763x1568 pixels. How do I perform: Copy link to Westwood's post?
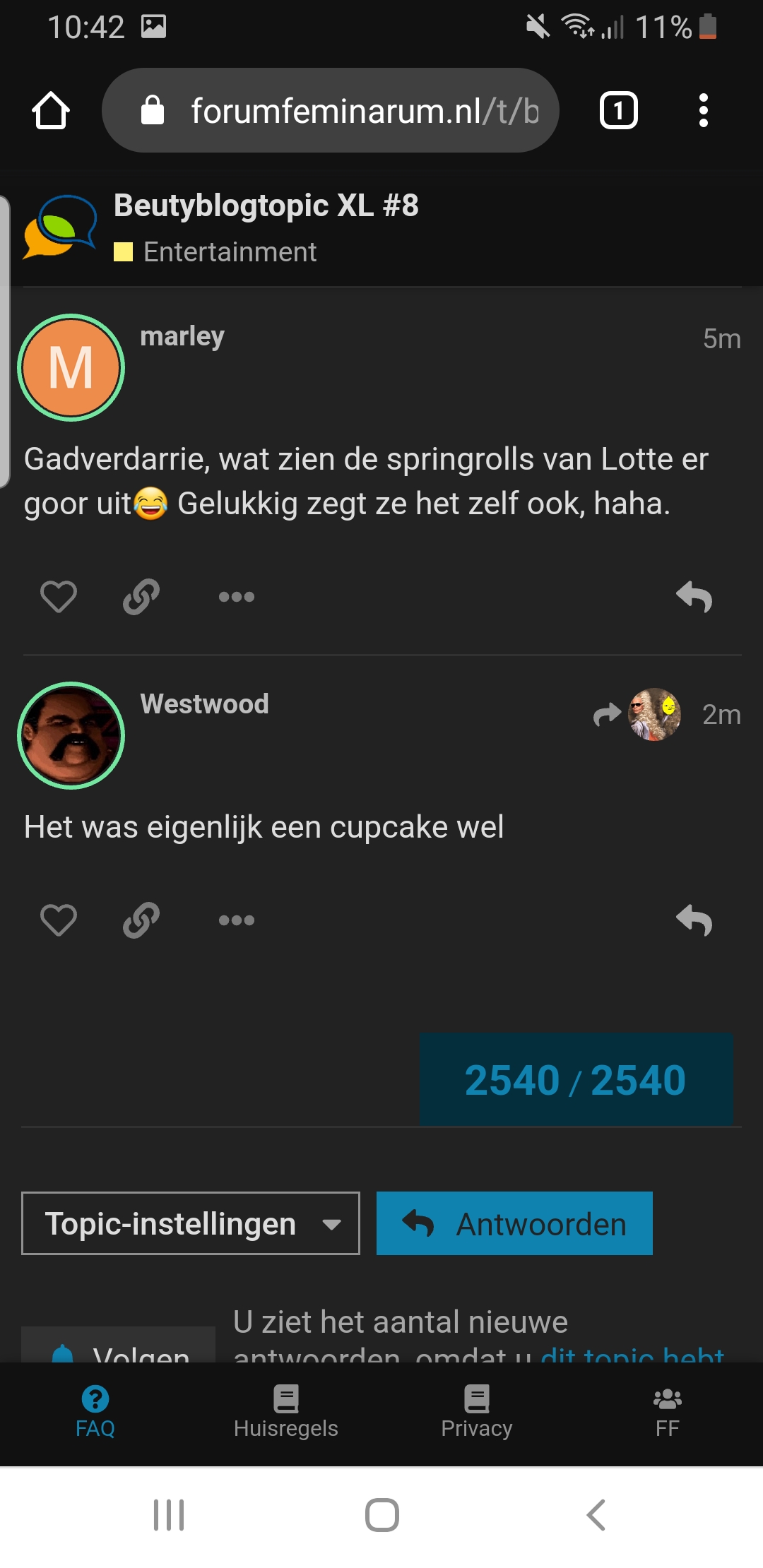click(x=141, y=920)
